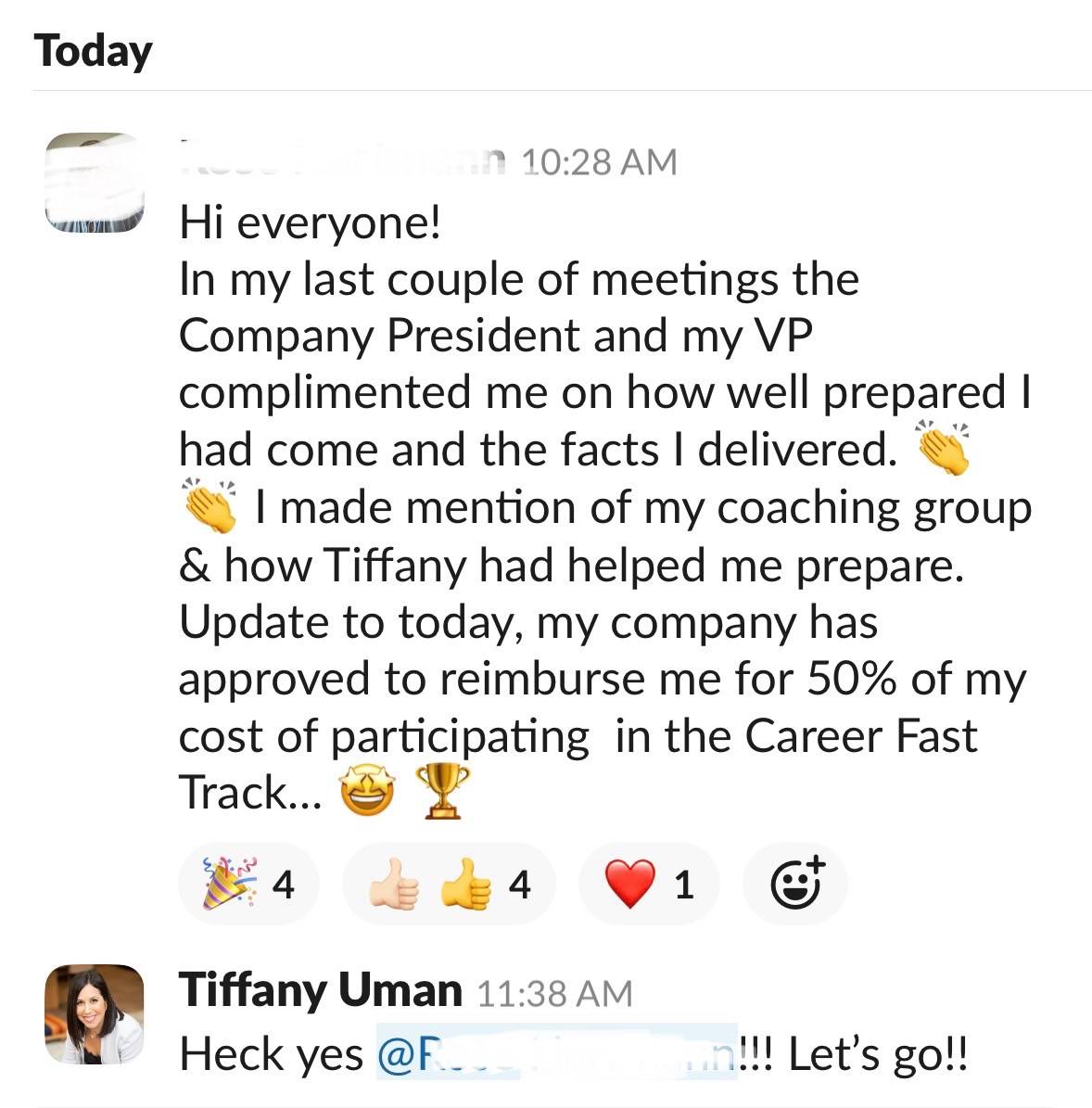Image resolution: width=1092 pixels, height=1108 pixels.
Task: Open the avatar of the 10:28 AM poster
Action: tap(94, 183)
